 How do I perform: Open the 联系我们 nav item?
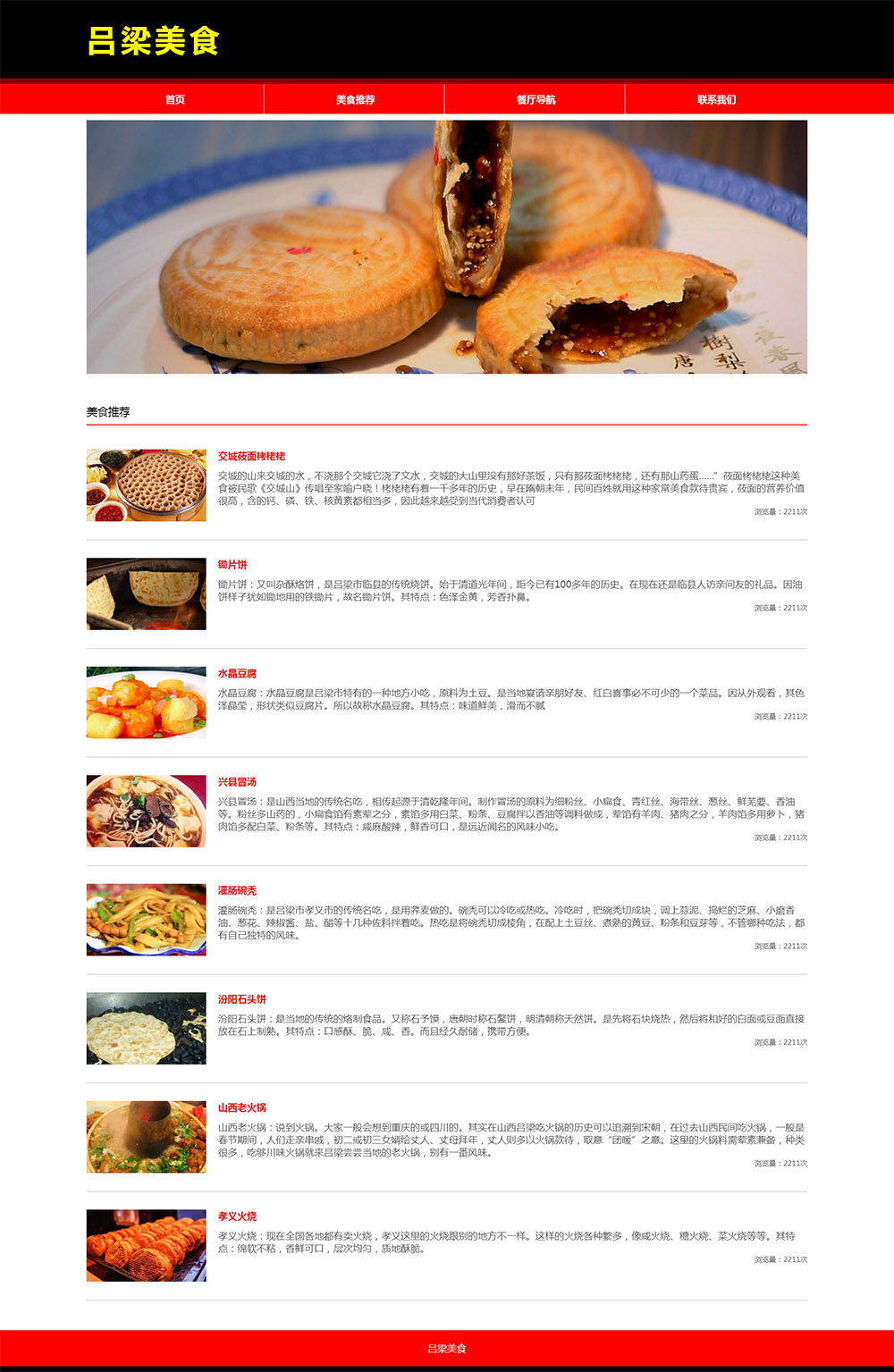pos(716,99)
